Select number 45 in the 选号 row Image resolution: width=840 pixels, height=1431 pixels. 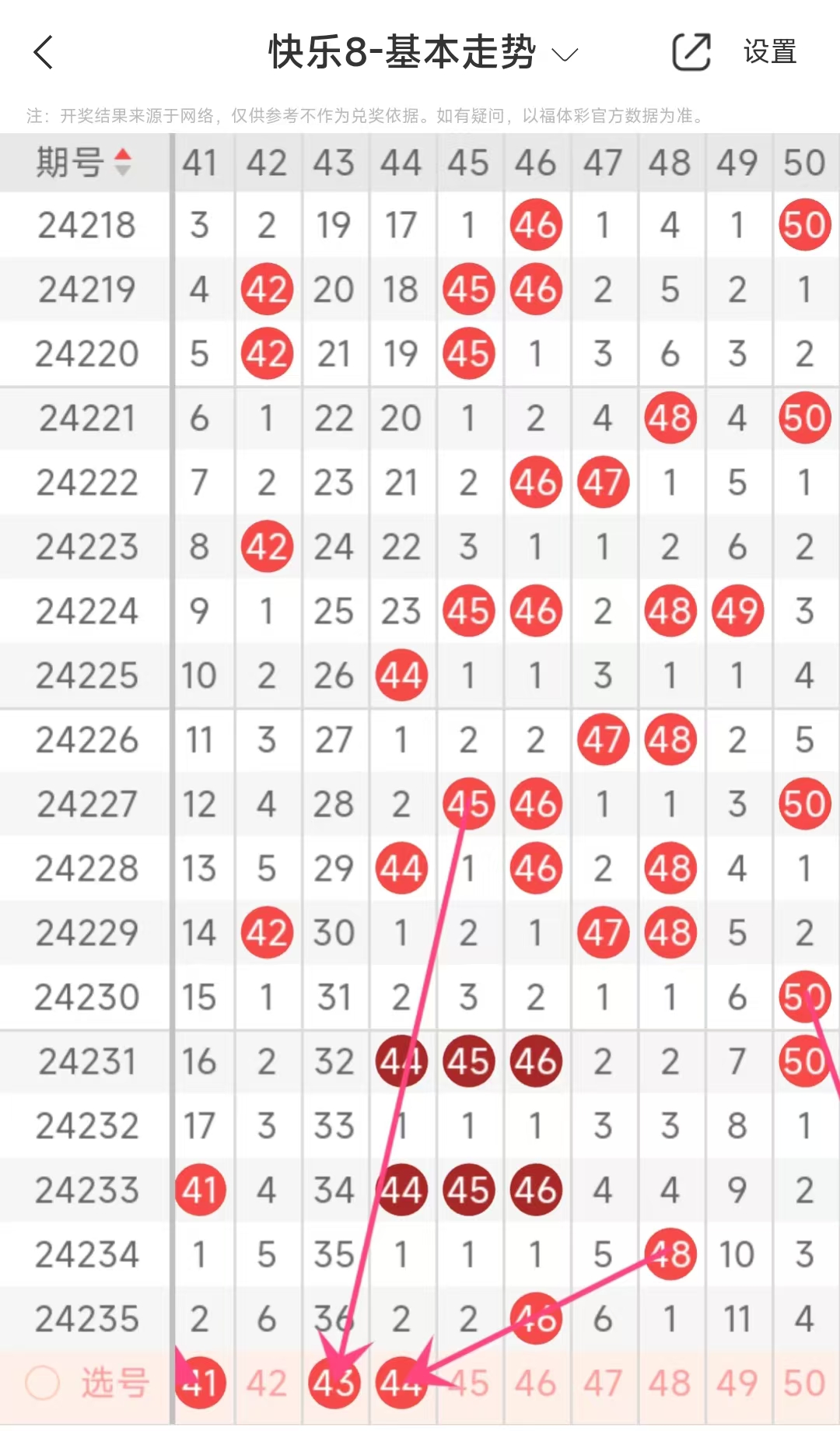(468, 1384)
